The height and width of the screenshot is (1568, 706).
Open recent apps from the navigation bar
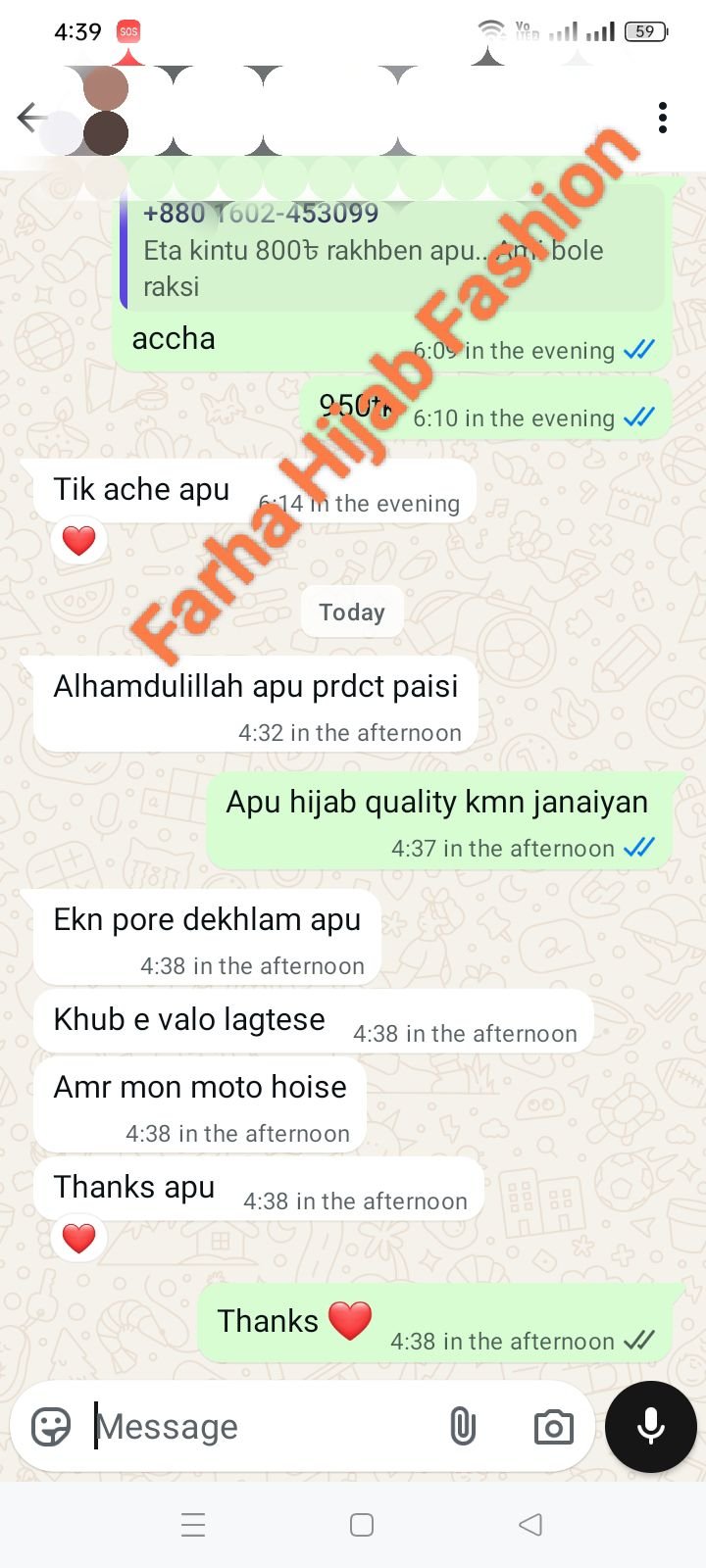coord(193,1525)
